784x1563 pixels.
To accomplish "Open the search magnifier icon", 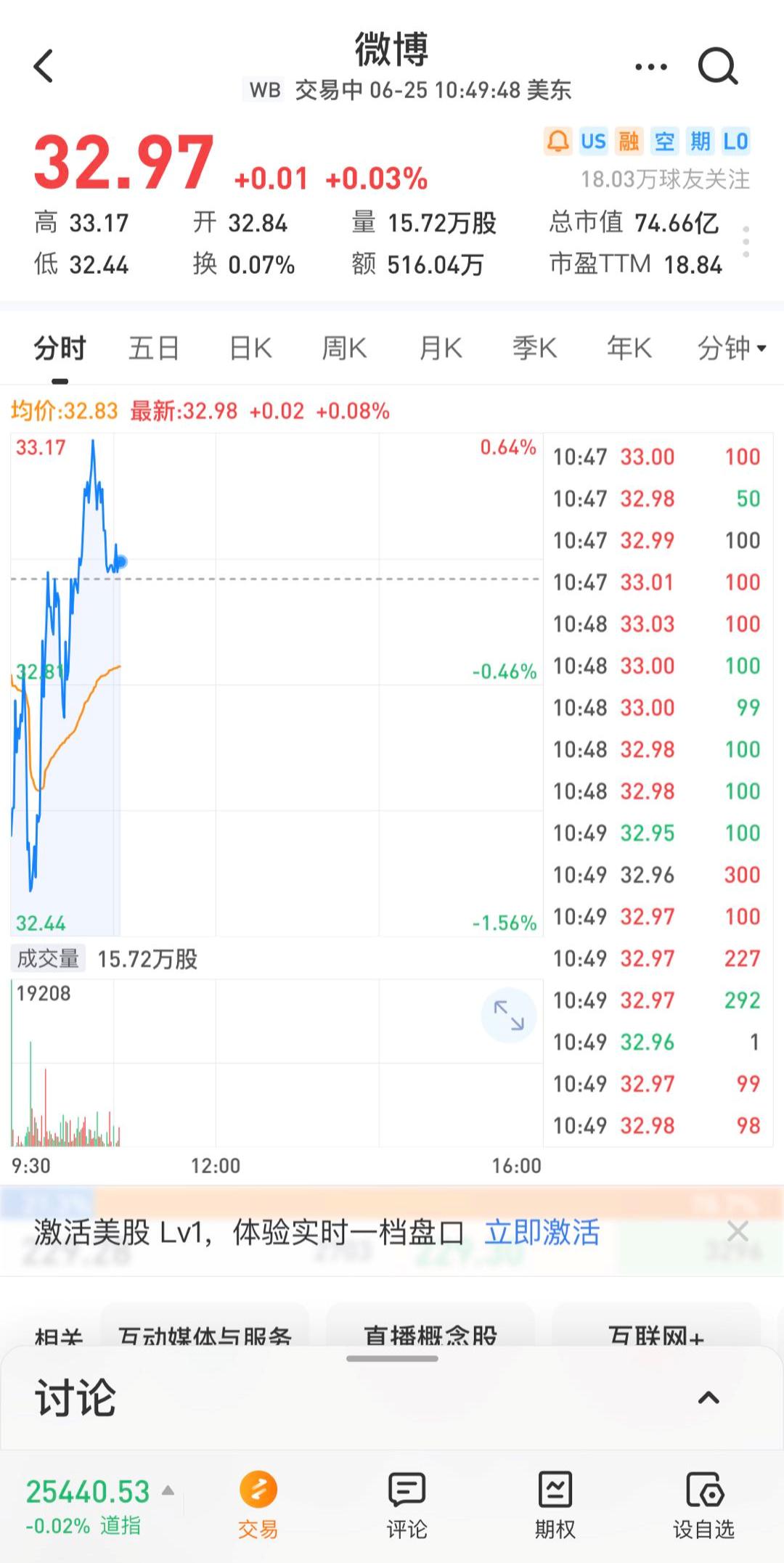I will point(718,67).
